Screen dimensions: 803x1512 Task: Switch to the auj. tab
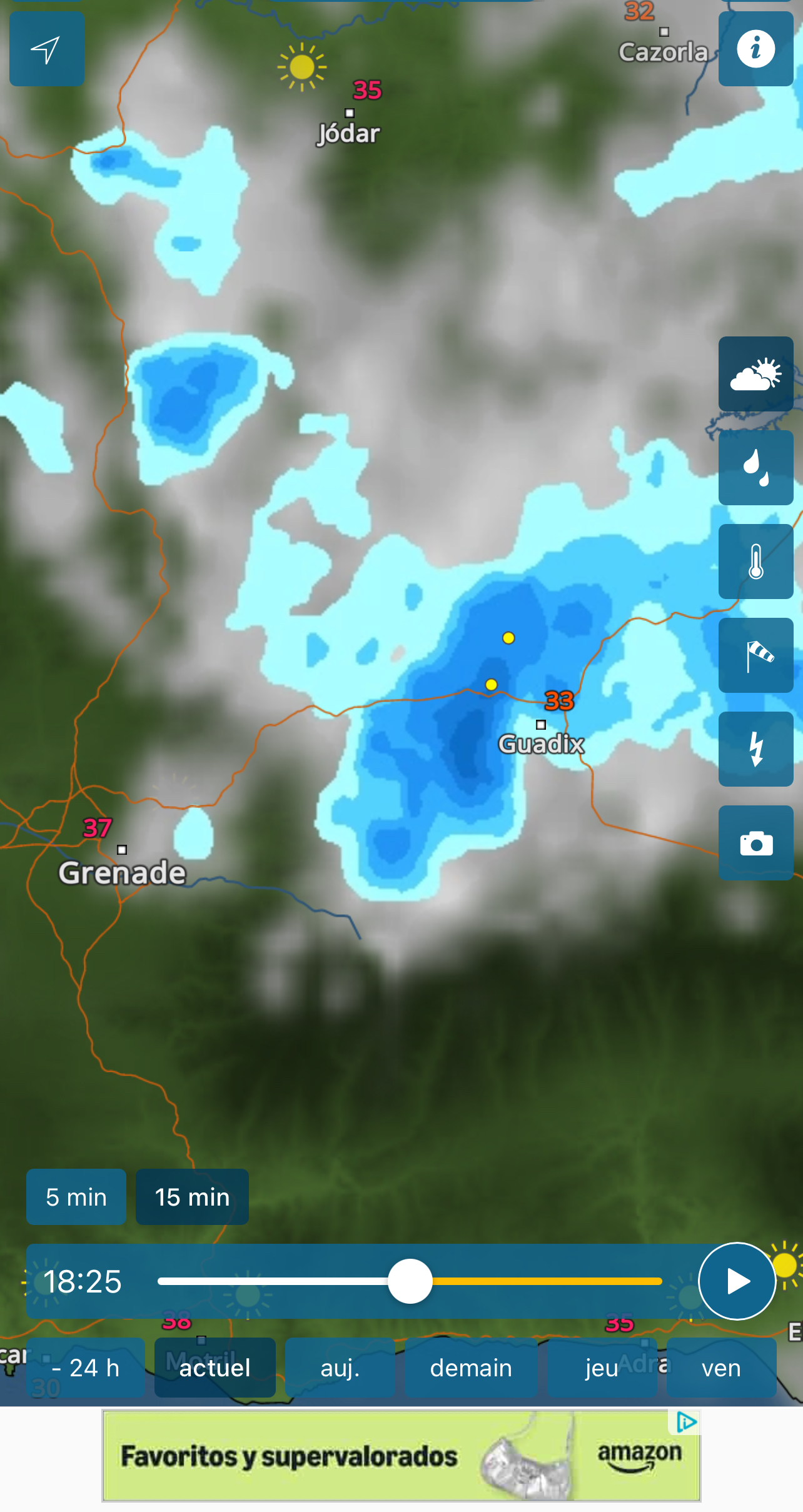coord(340,1368)
